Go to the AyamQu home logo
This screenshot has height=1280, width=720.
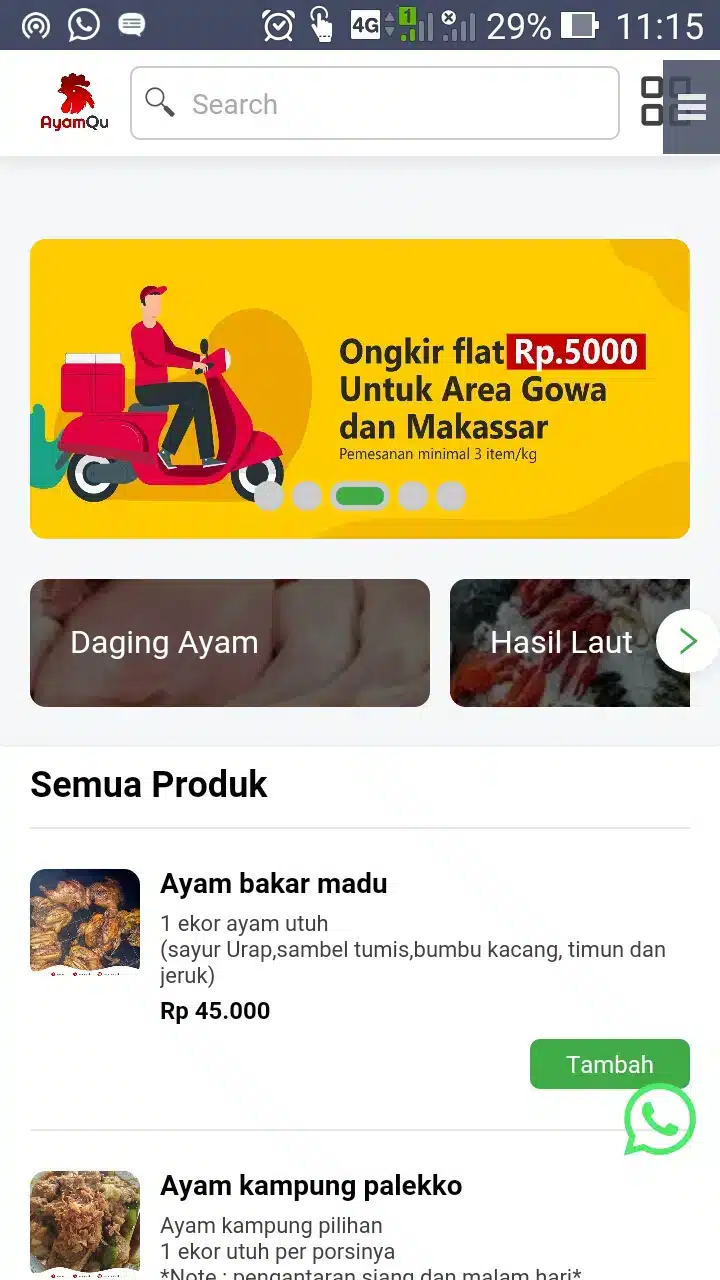pos(74,104)
